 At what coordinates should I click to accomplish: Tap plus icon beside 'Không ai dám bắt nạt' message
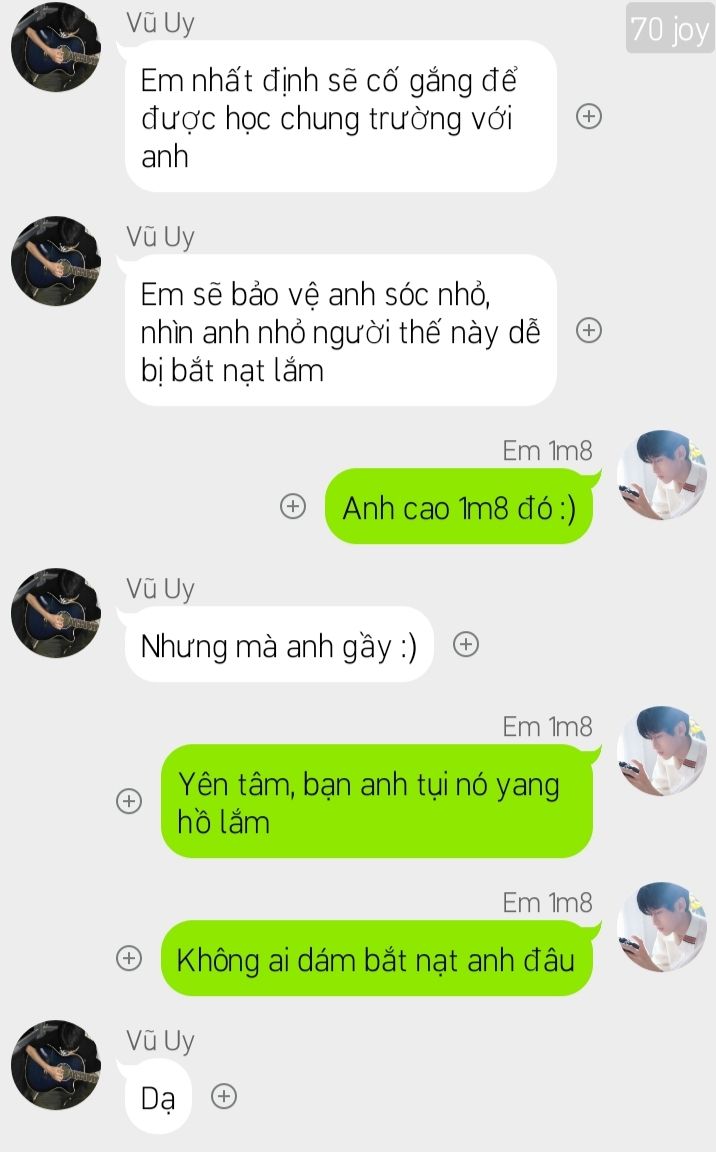tap(129, 958)
